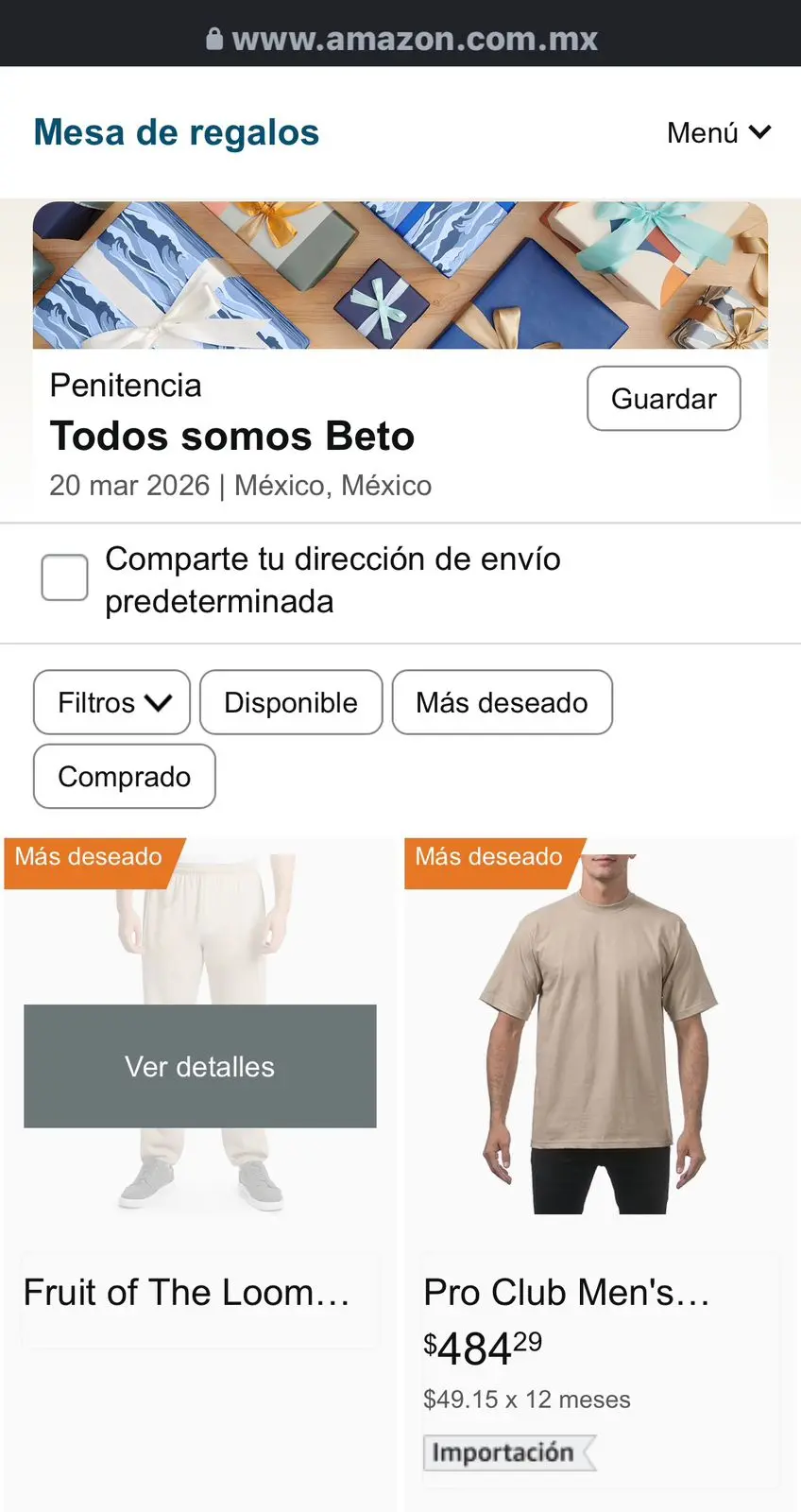This screenshot has height=1512, width=801.
Task: Collapse the Menú options via its arrow
Action: [x=761, y=132]
